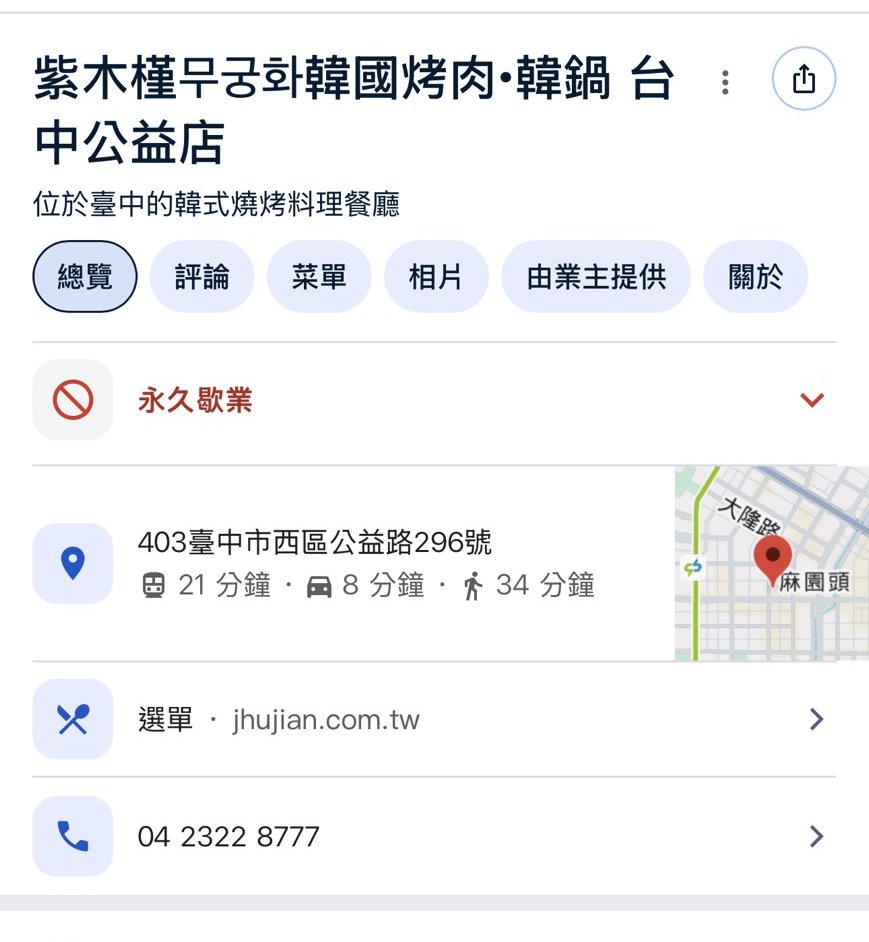Viewport: 869px width, 942px height.
Task: View the 相片 tab
Action: coord(436,277)
